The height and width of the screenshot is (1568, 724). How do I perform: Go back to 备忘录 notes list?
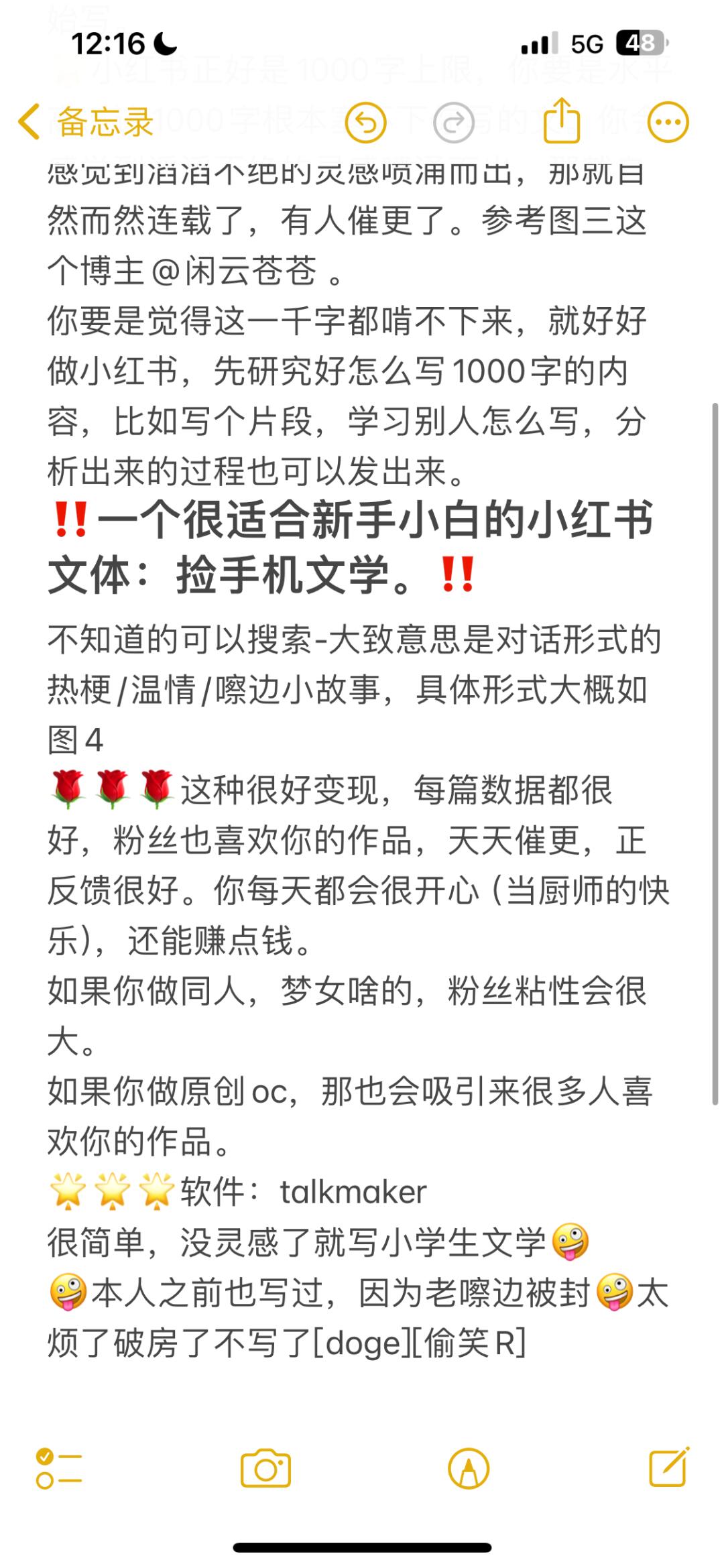pos(86,123)
